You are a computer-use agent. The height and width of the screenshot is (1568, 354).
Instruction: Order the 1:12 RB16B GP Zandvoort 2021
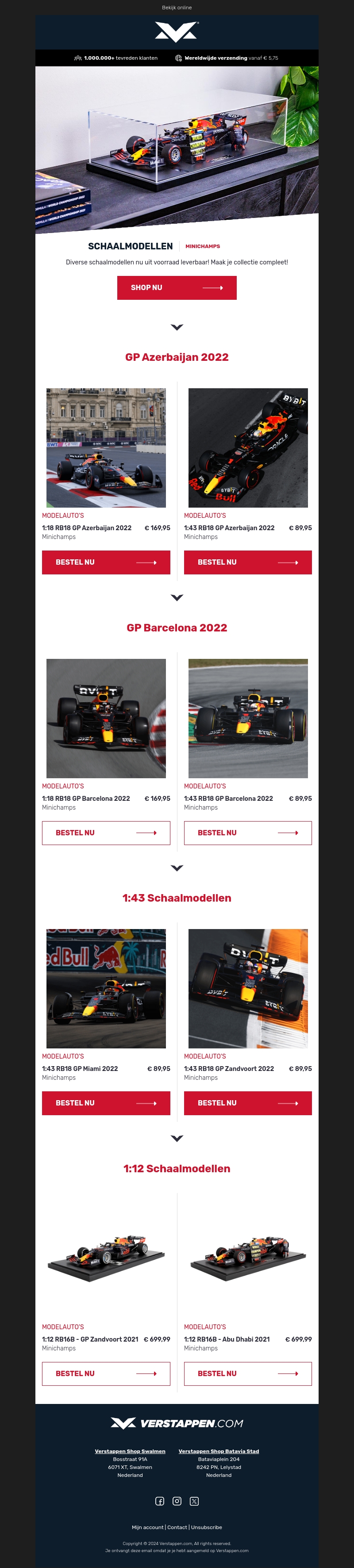pyautogui.click(x=105, y=1373)
